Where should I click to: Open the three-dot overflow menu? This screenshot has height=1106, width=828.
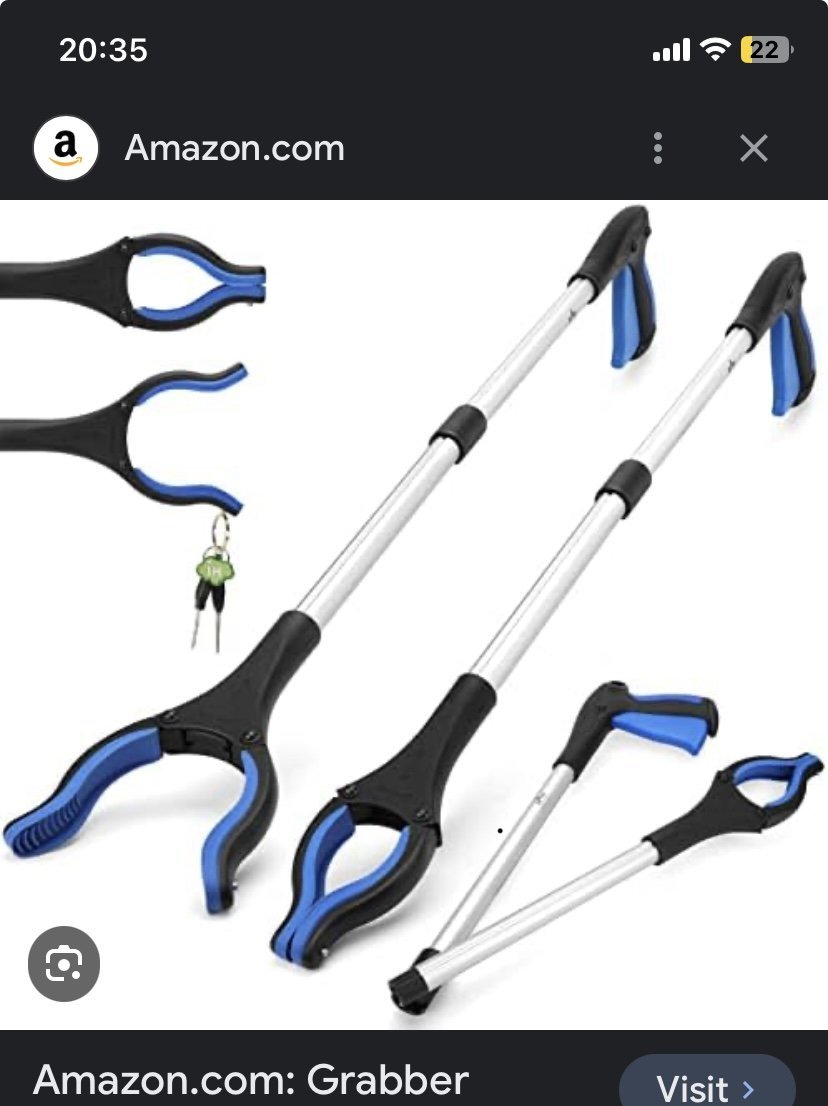[x=657, y=149]
